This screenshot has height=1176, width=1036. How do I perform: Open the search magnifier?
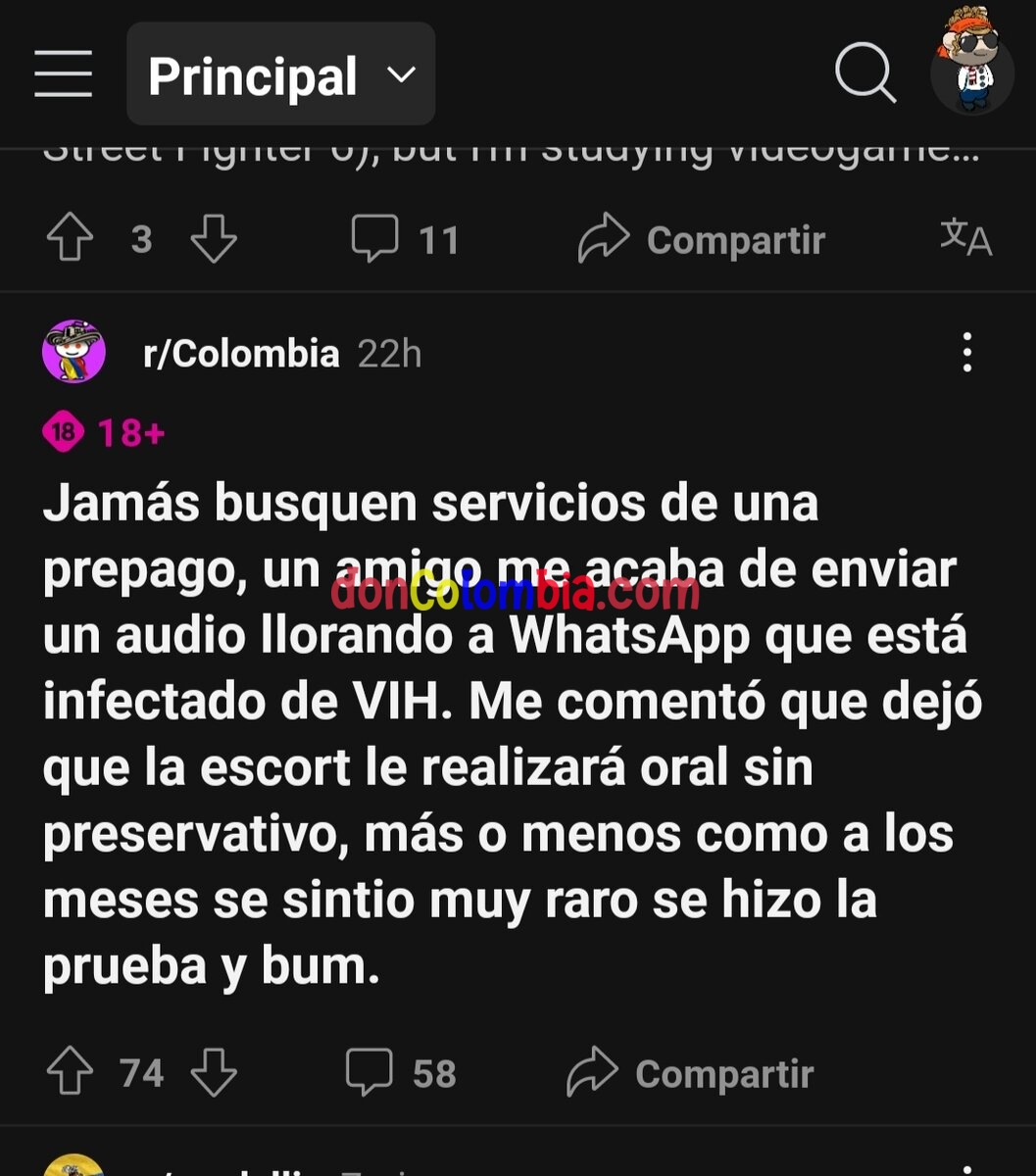(864, 74)
